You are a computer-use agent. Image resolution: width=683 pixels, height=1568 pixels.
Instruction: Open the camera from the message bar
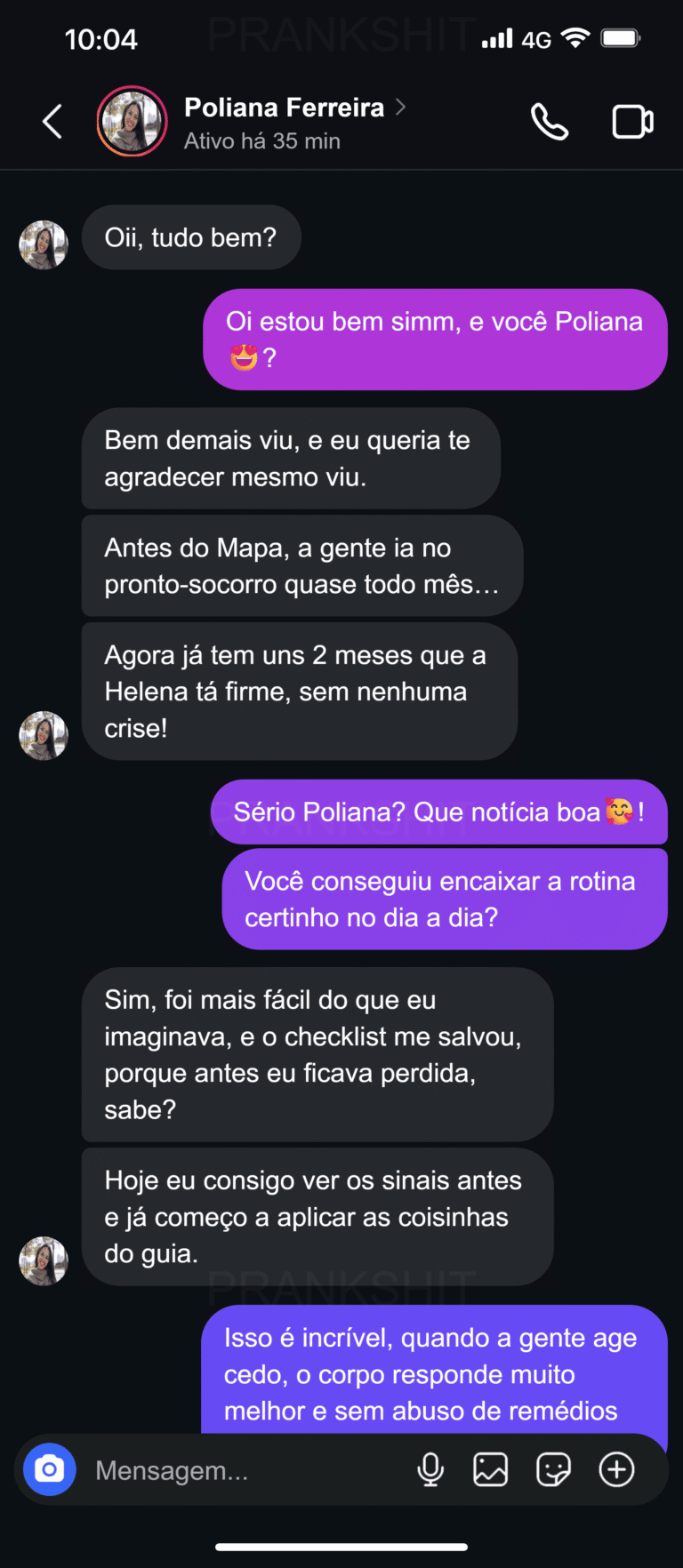coord(50,1469)
